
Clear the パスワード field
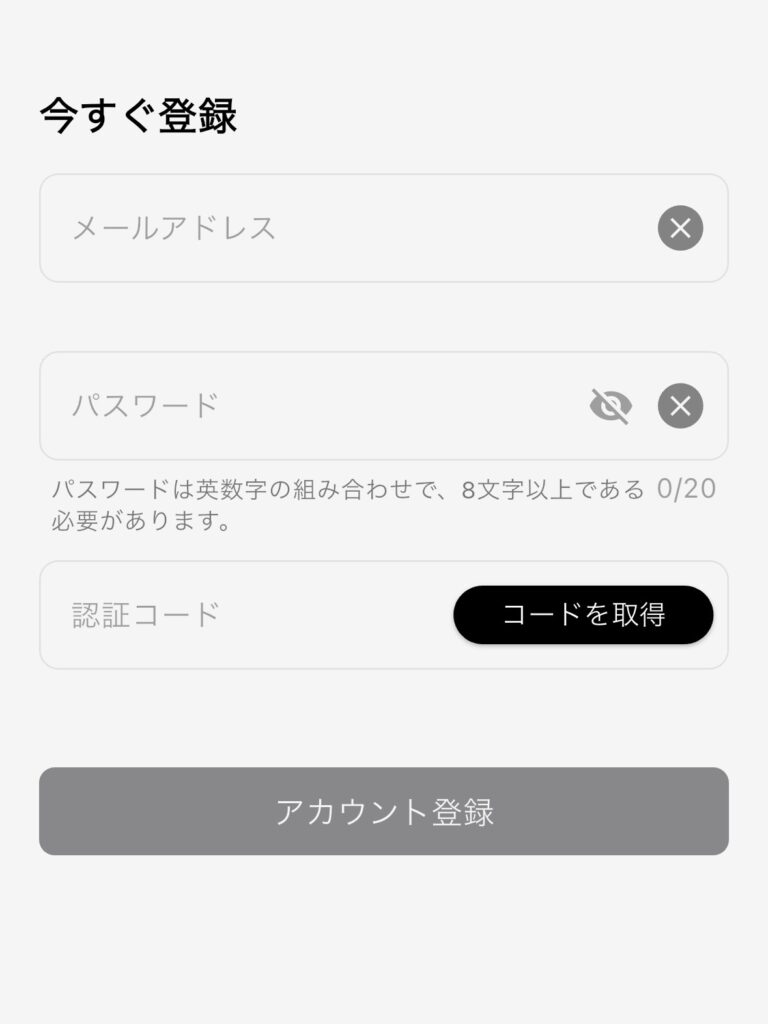pyautogui.click(x=680, y=406)
